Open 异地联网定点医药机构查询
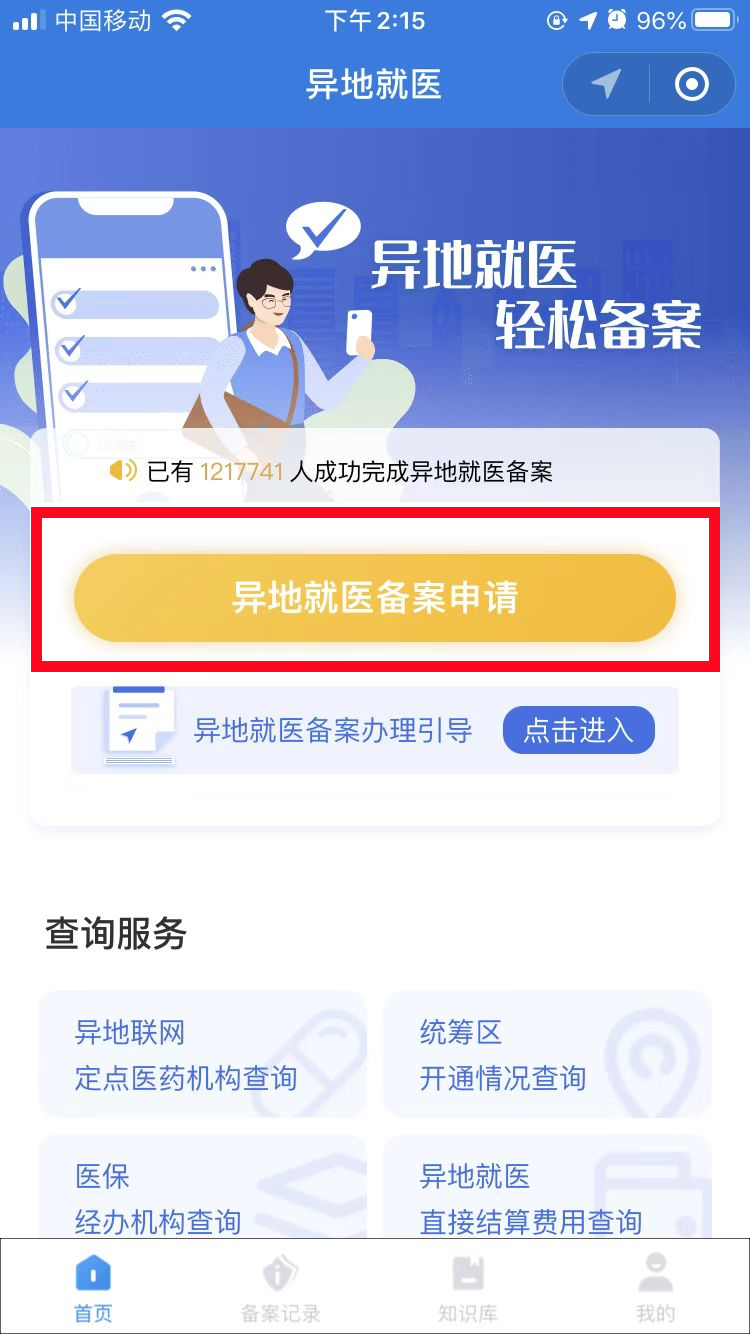Viewport: 750px width, 1334px height. [x=202, y=1054]
